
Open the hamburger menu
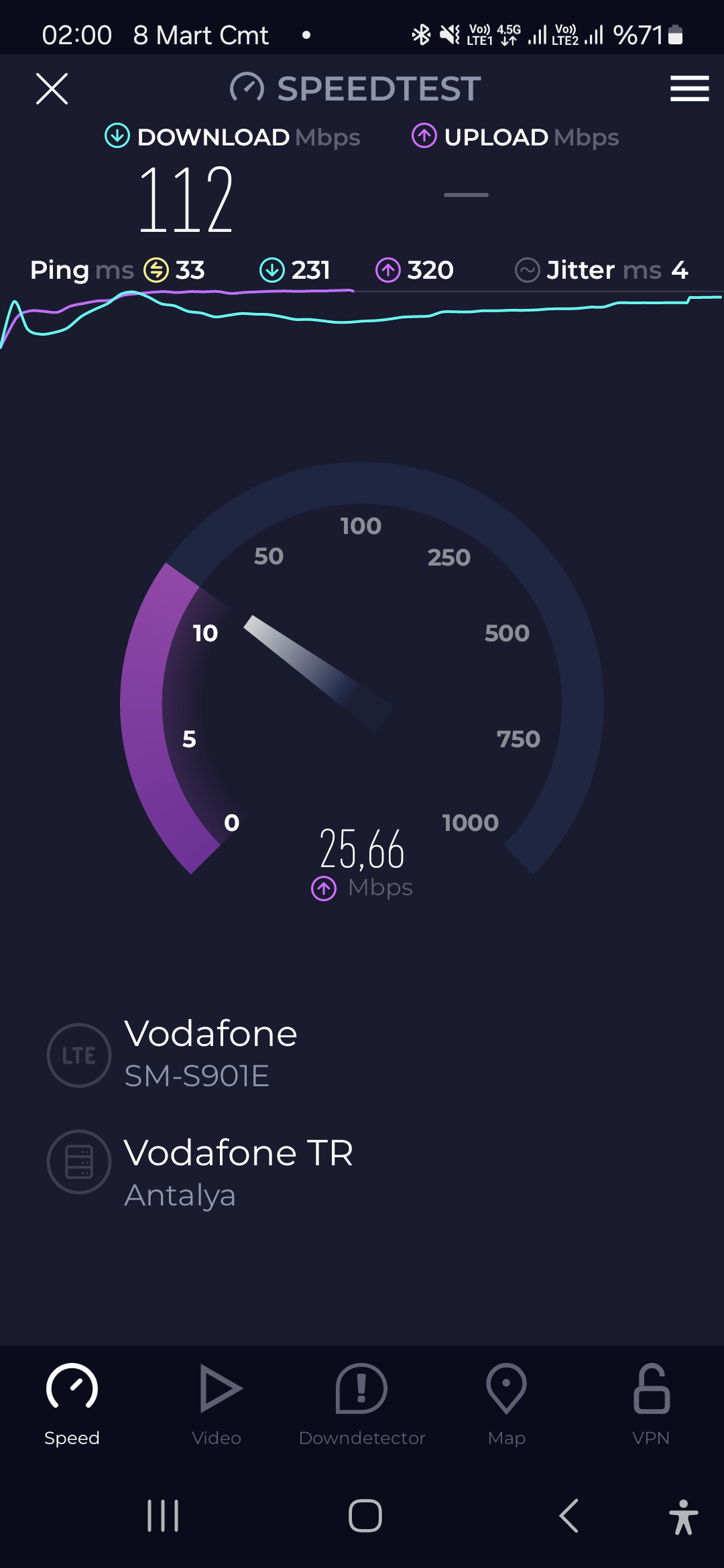click(x=689, y=88)
